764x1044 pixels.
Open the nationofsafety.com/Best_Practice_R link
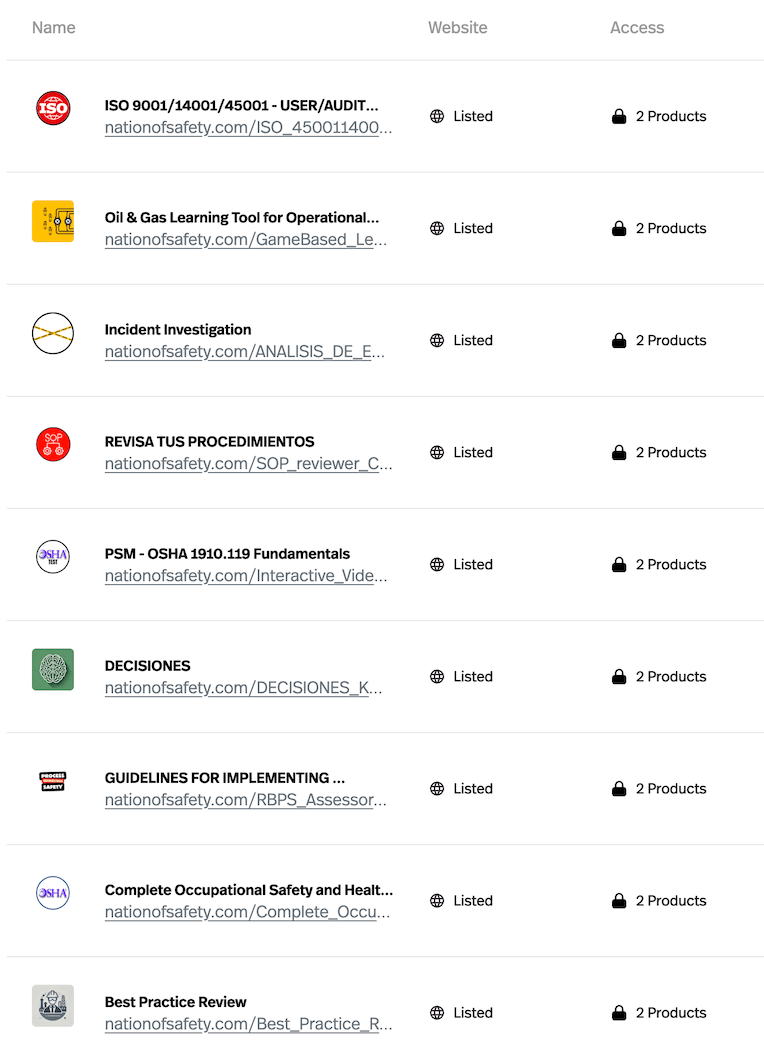click(x=248, y=1024)
